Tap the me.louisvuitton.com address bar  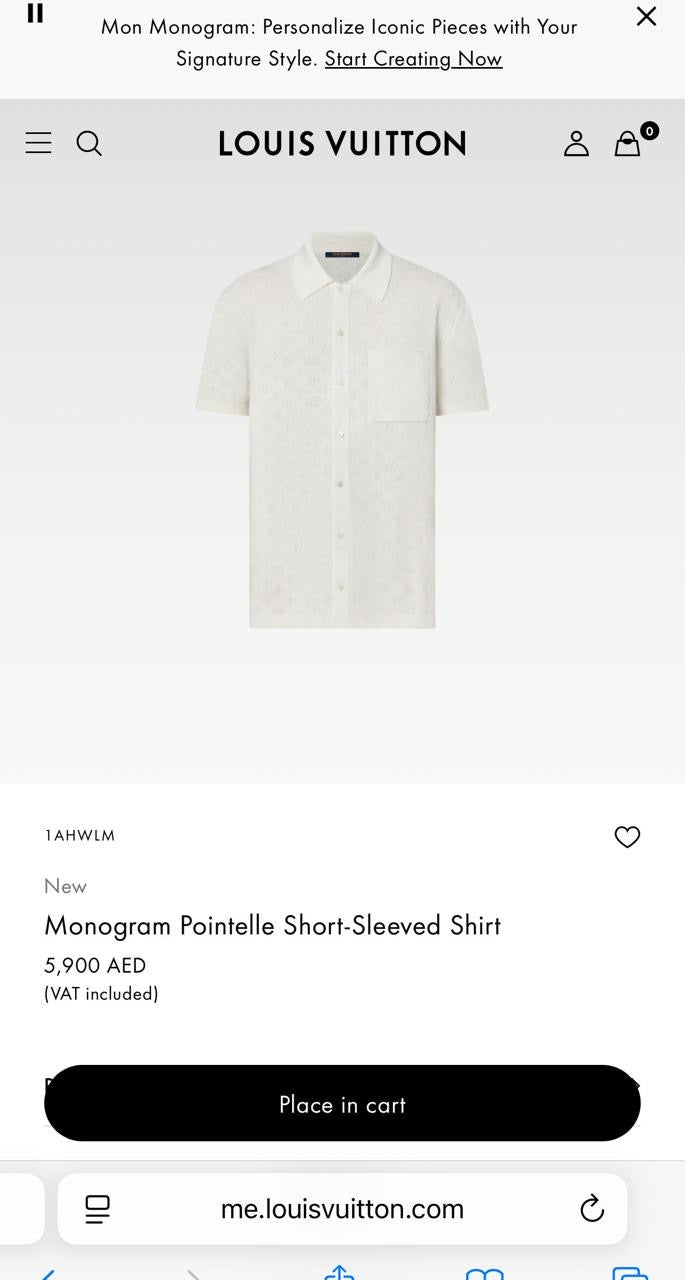(342, 1209)
